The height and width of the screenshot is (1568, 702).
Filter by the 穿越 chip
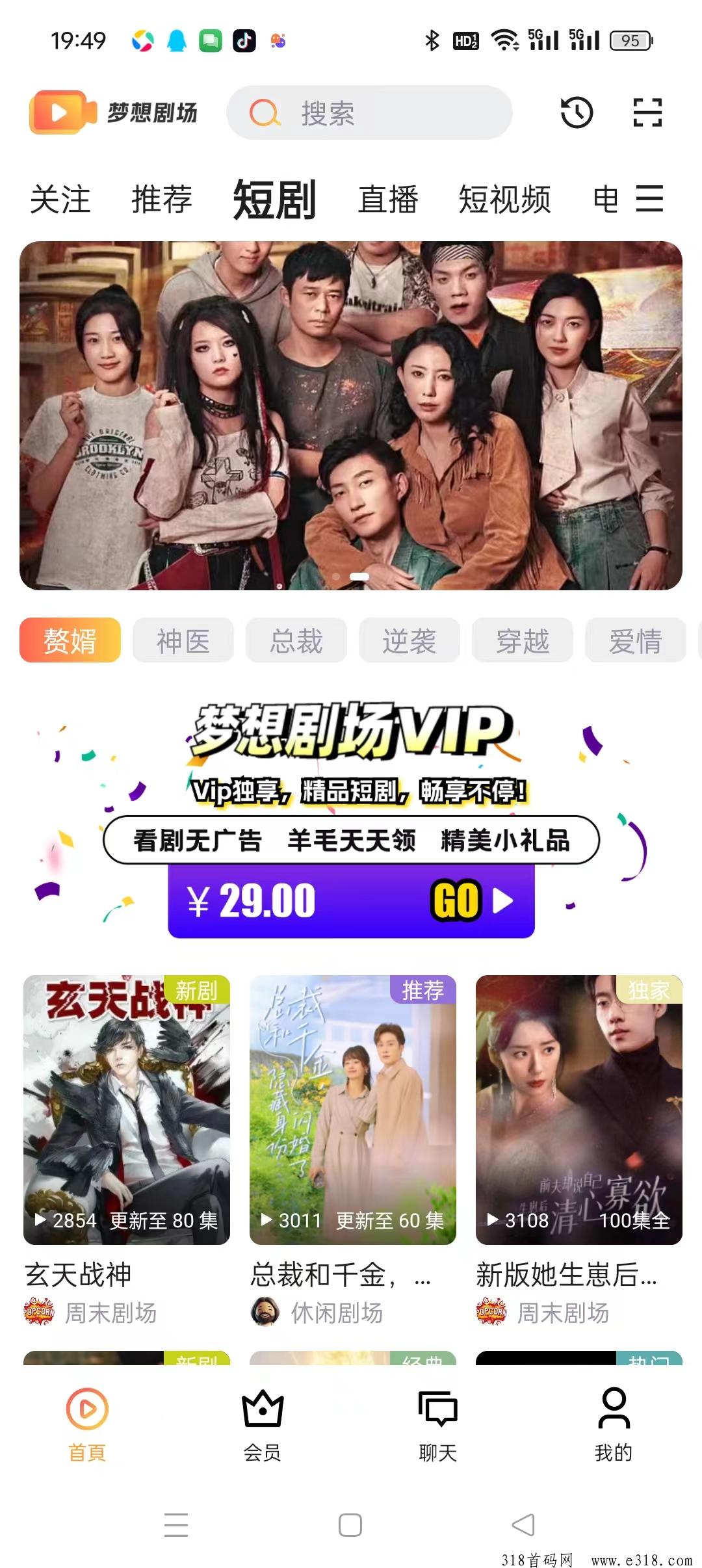click(x=523, y=641)
